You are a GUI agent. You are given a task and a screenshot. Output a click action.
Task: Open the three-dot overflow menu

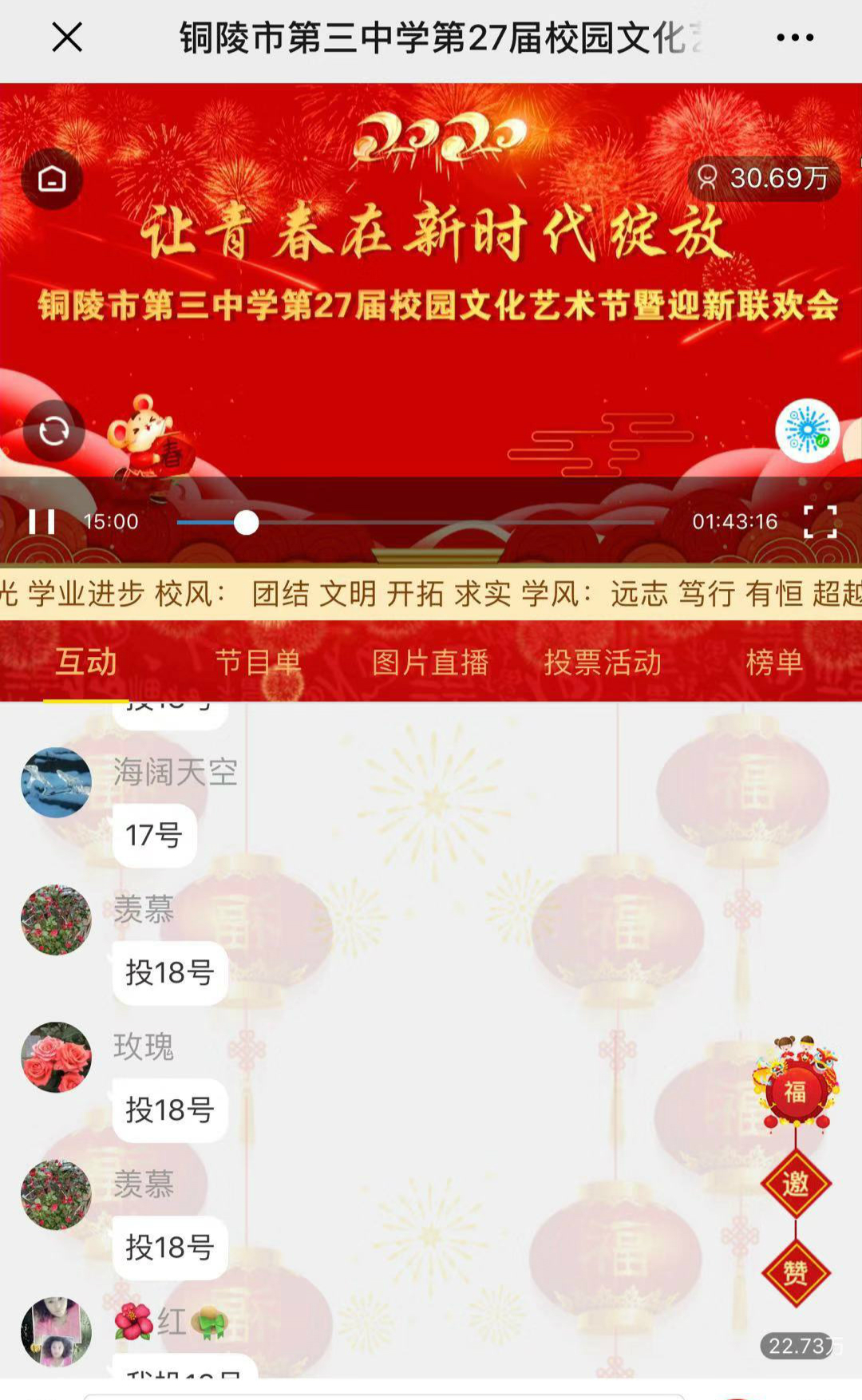tap(795, 38)
